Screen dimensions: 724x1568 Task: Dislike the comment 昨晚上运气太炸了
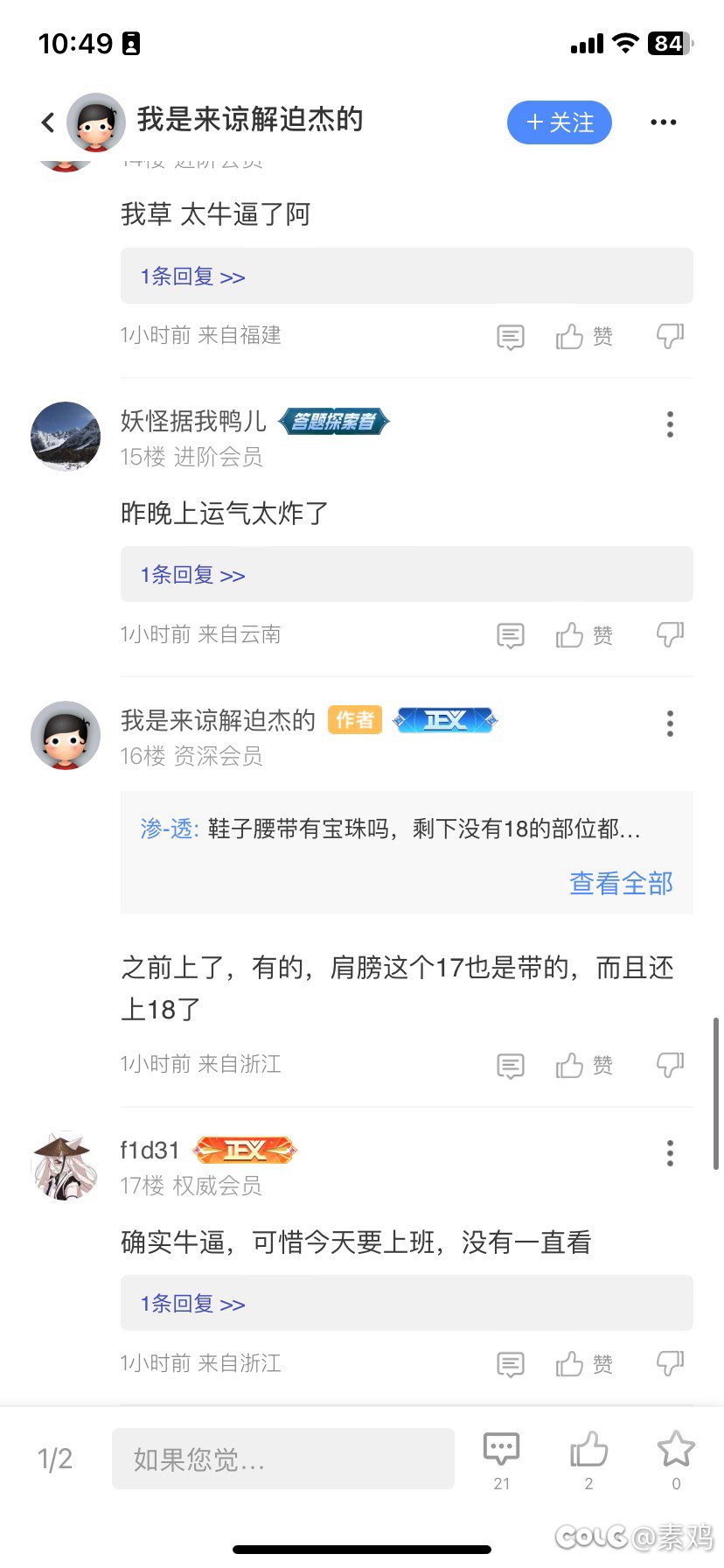pyautogui.click(x=671, y=634)
